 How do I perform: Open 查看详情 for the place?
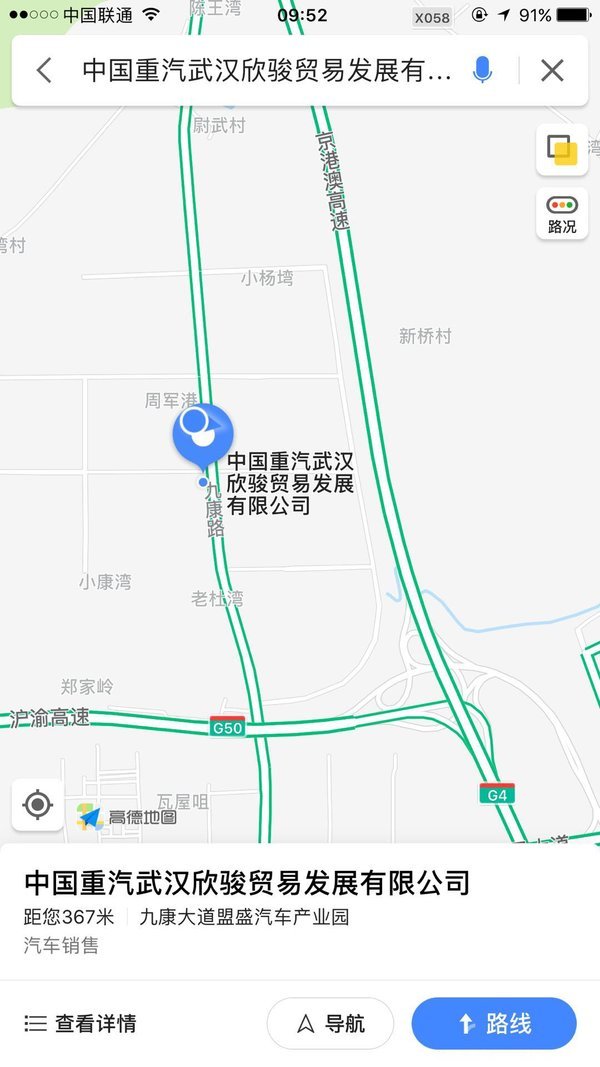pos(80,1023)
